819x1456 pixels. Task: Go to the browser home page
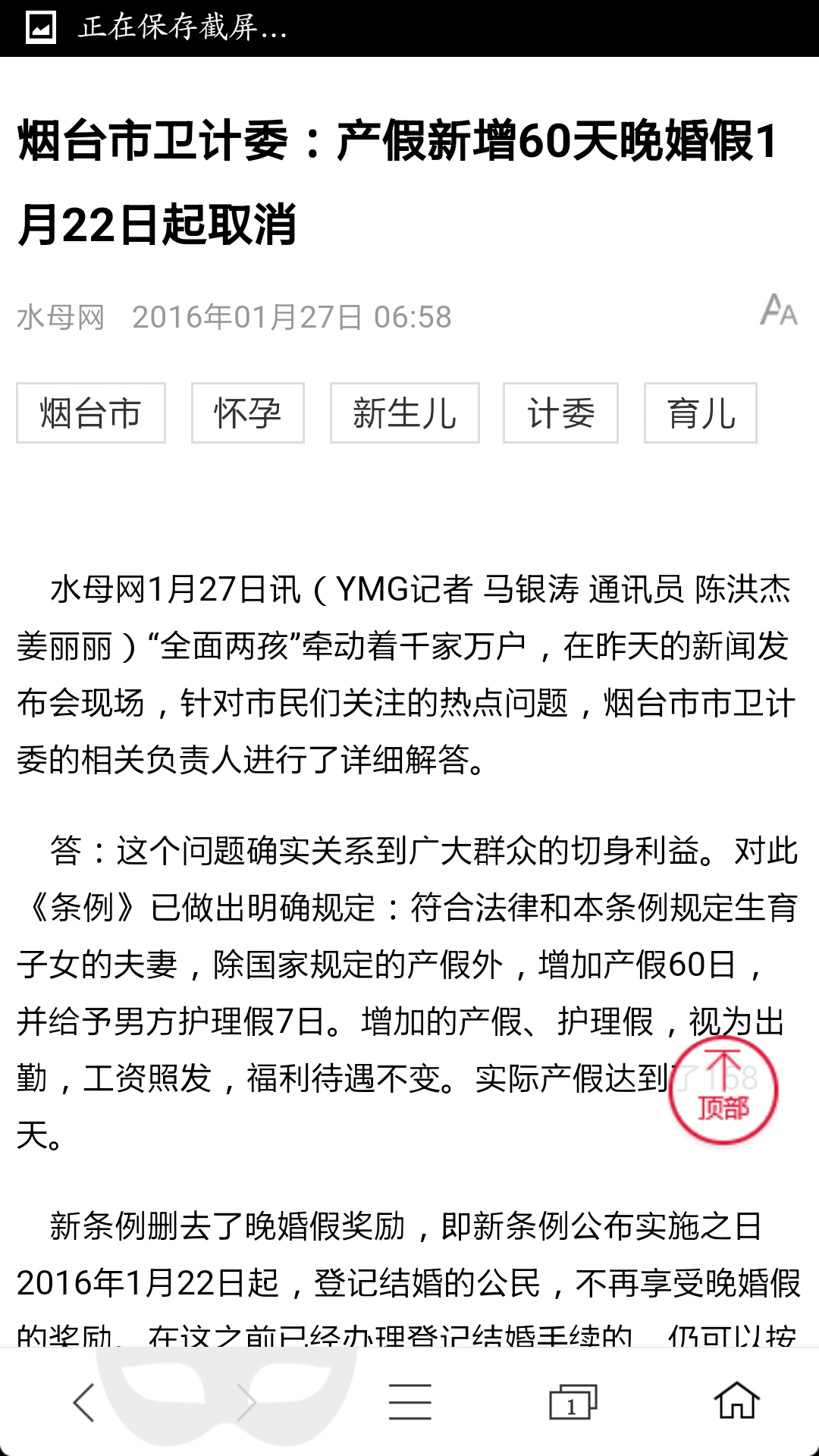[x=737, y=1401]
